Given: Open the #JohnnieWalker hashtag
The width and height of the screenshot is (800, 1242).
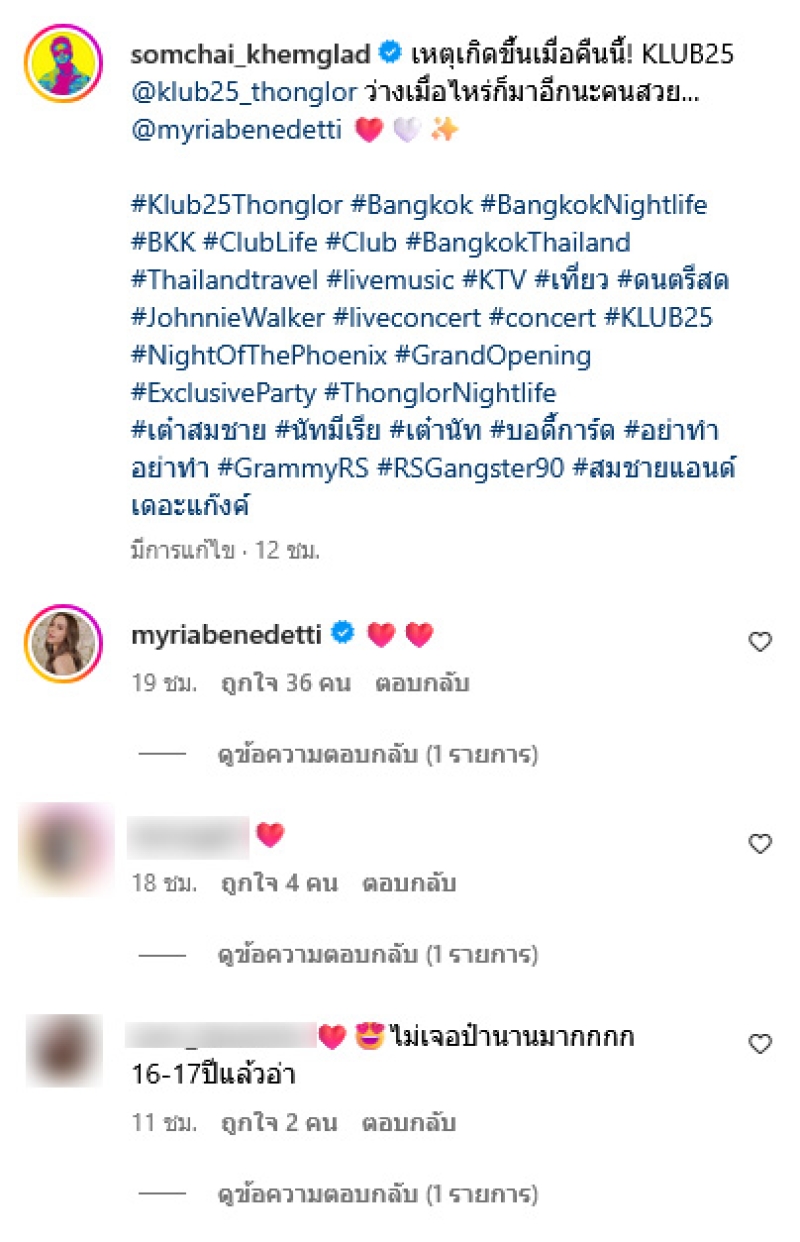Looking at the screenshot, I should pos(228,318).
